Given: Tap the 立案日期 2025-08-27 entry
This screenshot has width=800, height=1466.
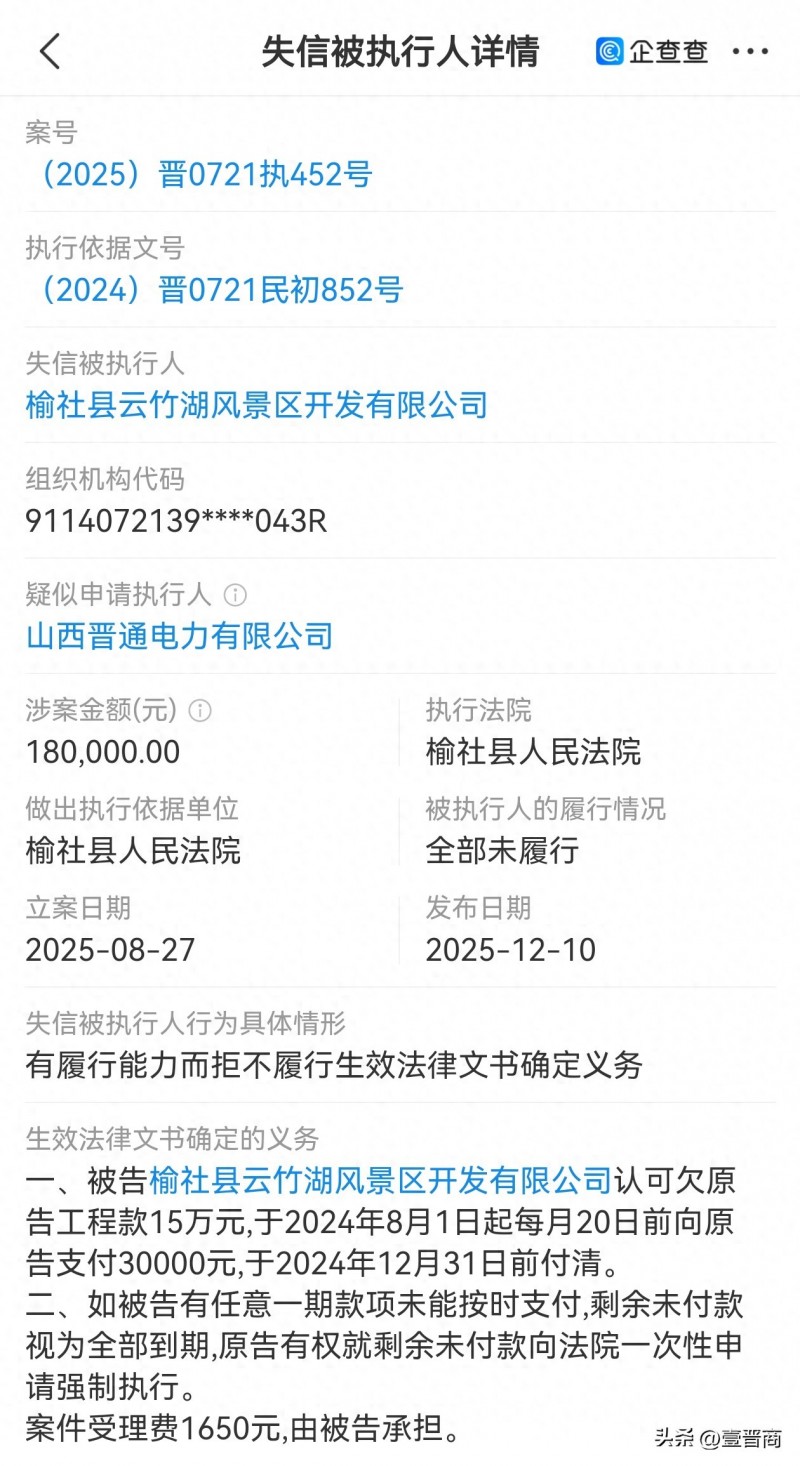Looking at the screenshot, I should tap(110, 950).
